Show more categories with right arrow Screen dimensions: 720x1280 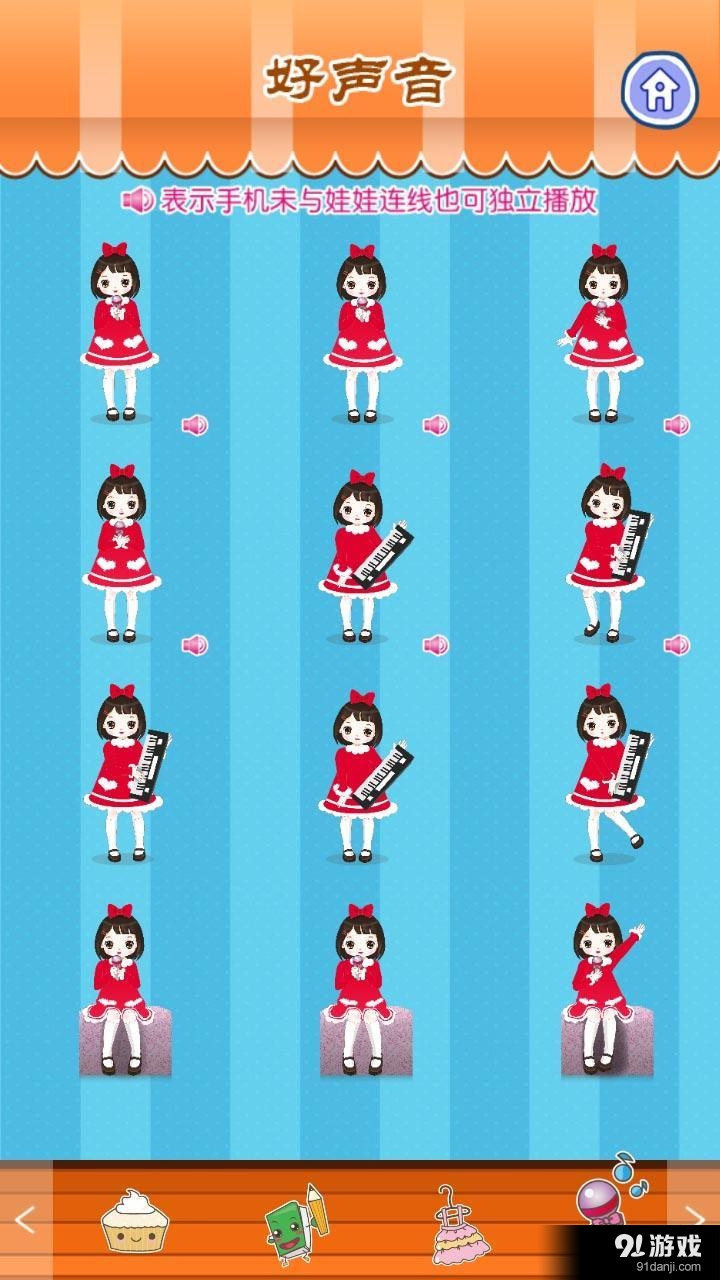(x=693, y=1217)
